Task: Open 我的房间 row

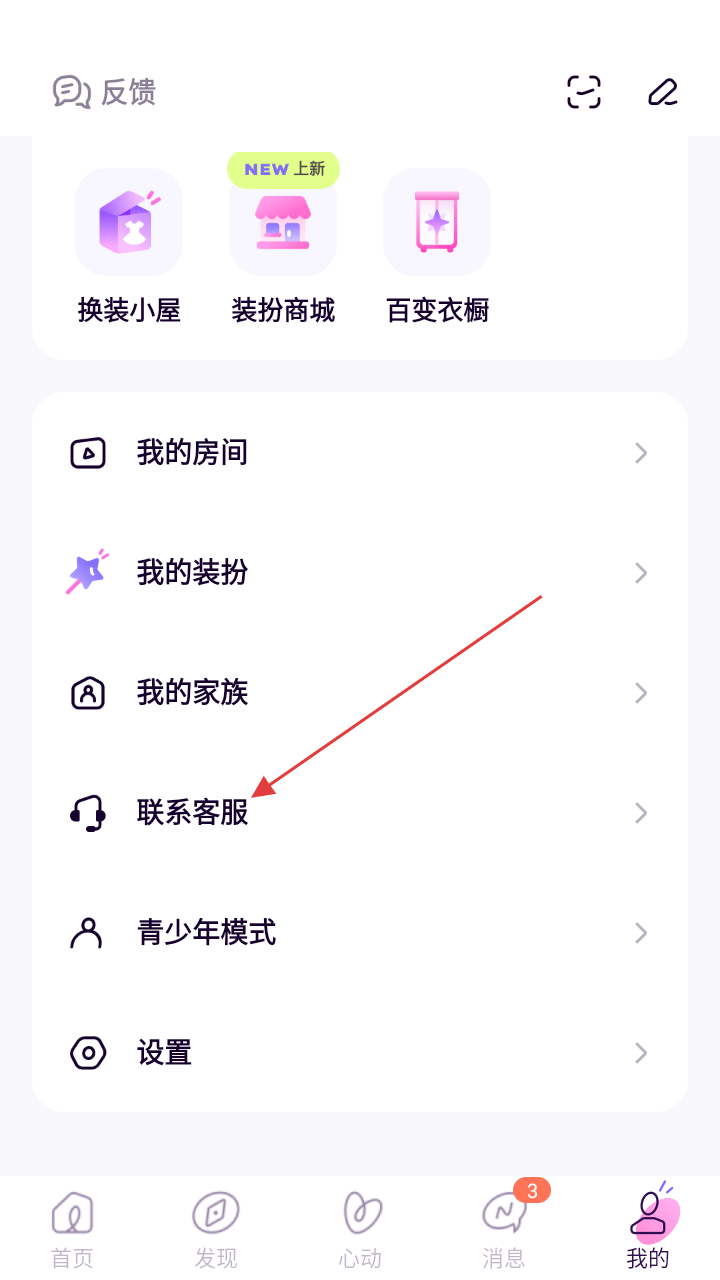Action: click(x=360, y=453)
